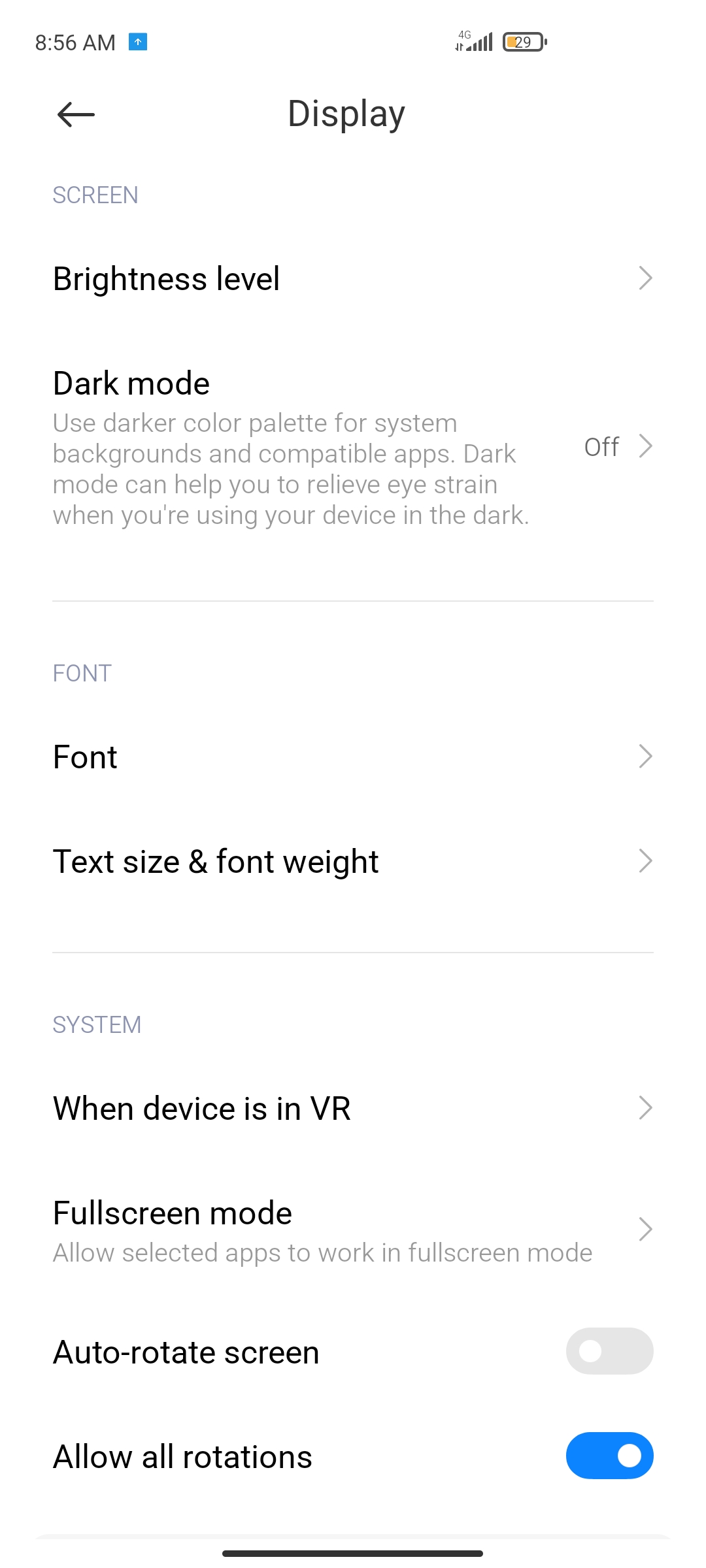
Task: Open Dark mode settings
Action: (353, 448)
